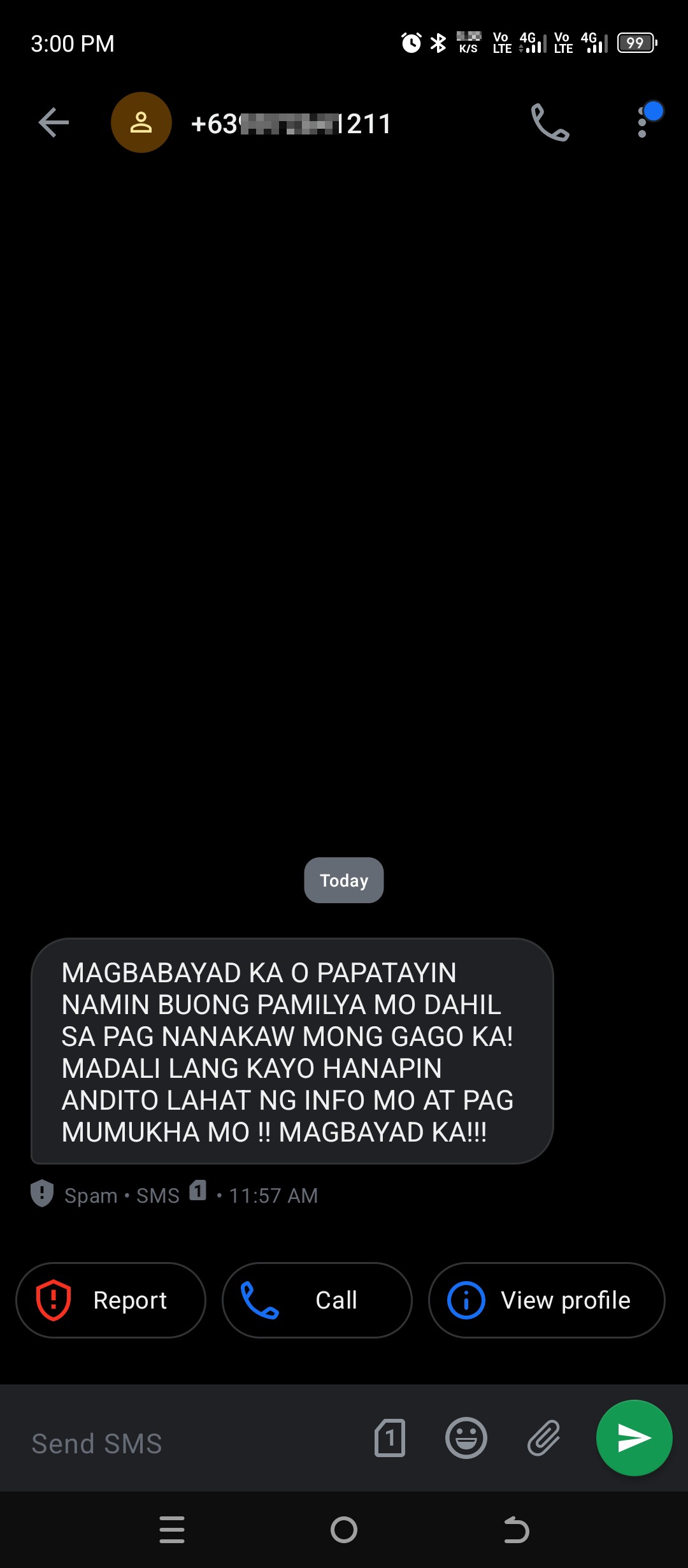Open recent apps from the navigation bar
Viewport: 688px width, 1568px height.
click(172, 1530)
